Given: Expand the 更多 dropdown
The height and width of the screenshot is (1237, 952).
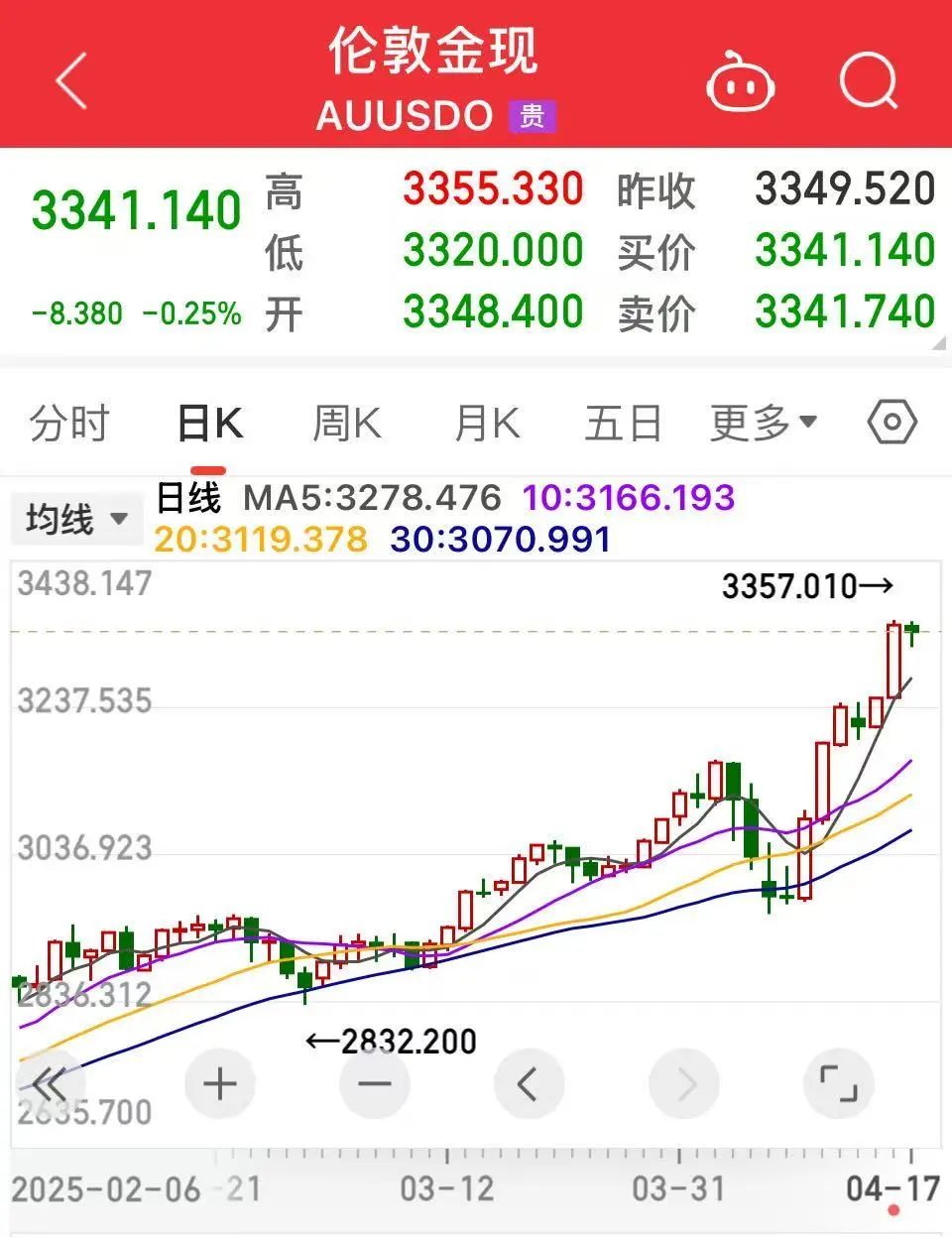Looking at the screenshot, I should point(763,424).
